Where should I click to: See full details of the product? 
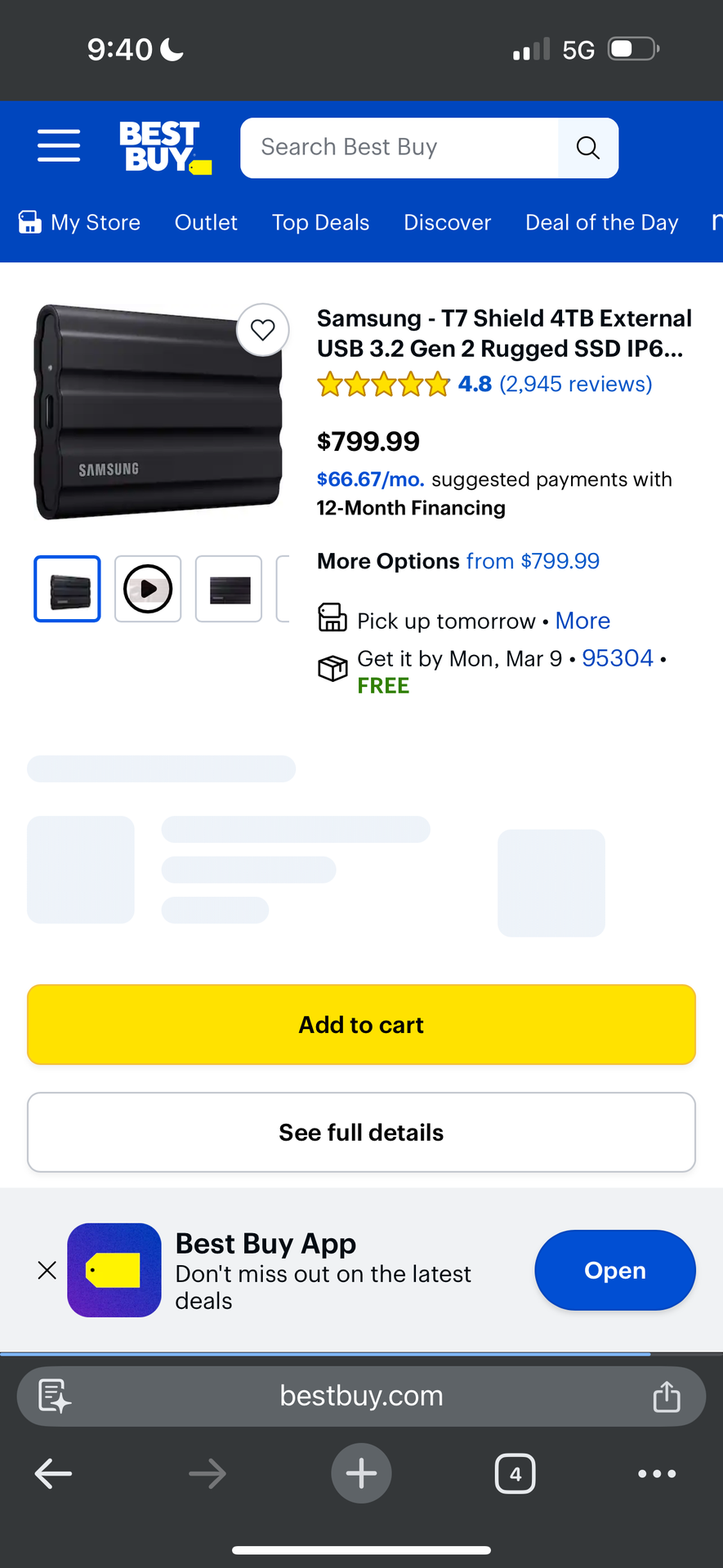point(361,1132)
